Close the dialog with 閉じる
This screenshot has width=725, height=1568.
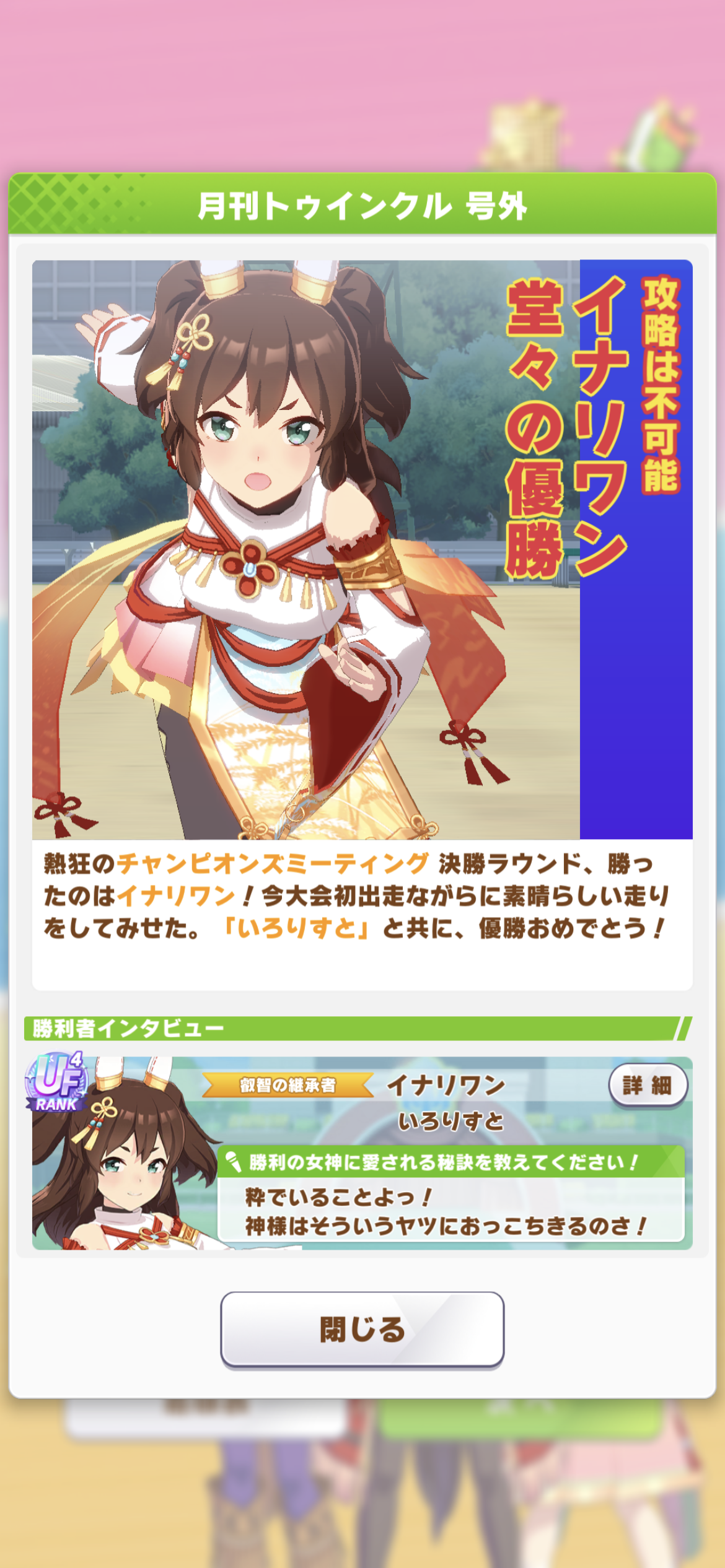362,1329
